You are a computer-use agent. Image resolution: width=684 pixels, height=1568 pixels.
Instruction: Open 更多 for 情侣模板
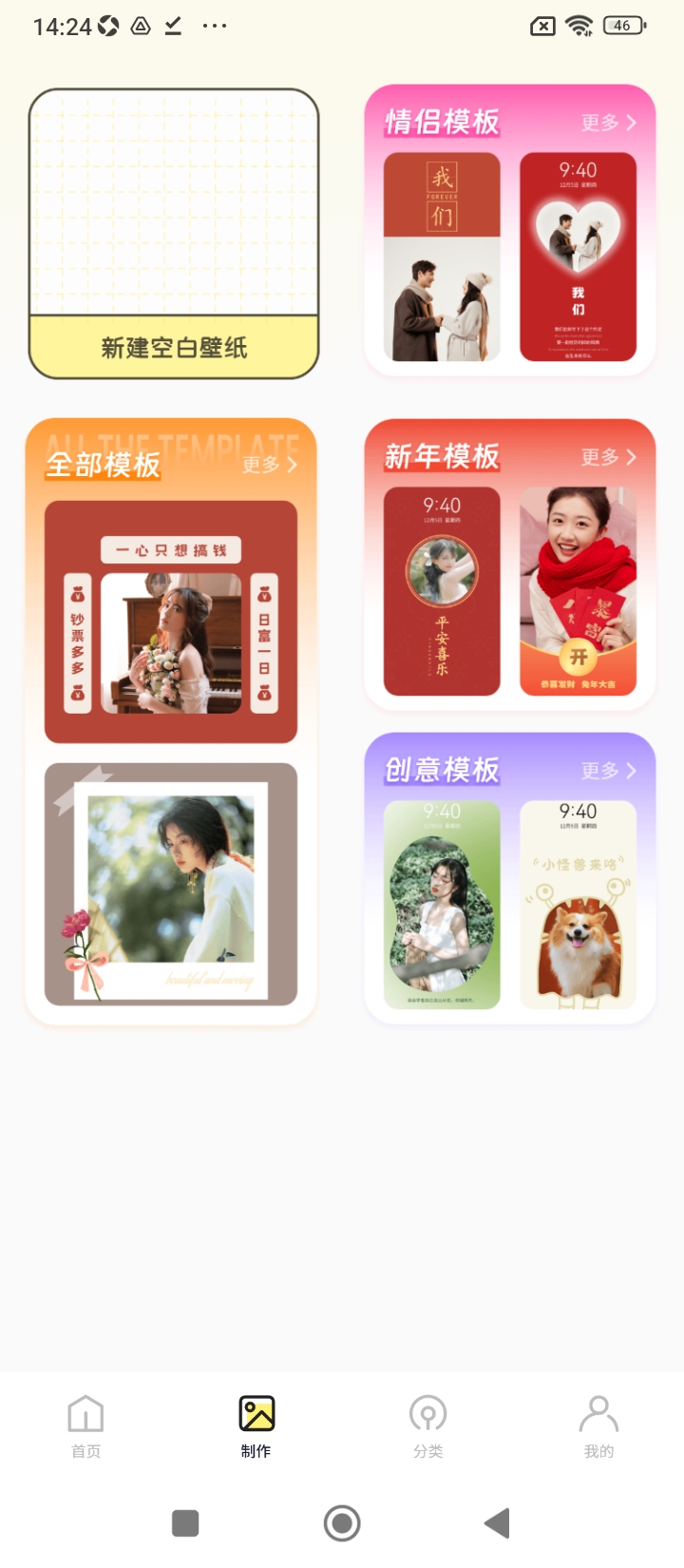tap(609, 123)
